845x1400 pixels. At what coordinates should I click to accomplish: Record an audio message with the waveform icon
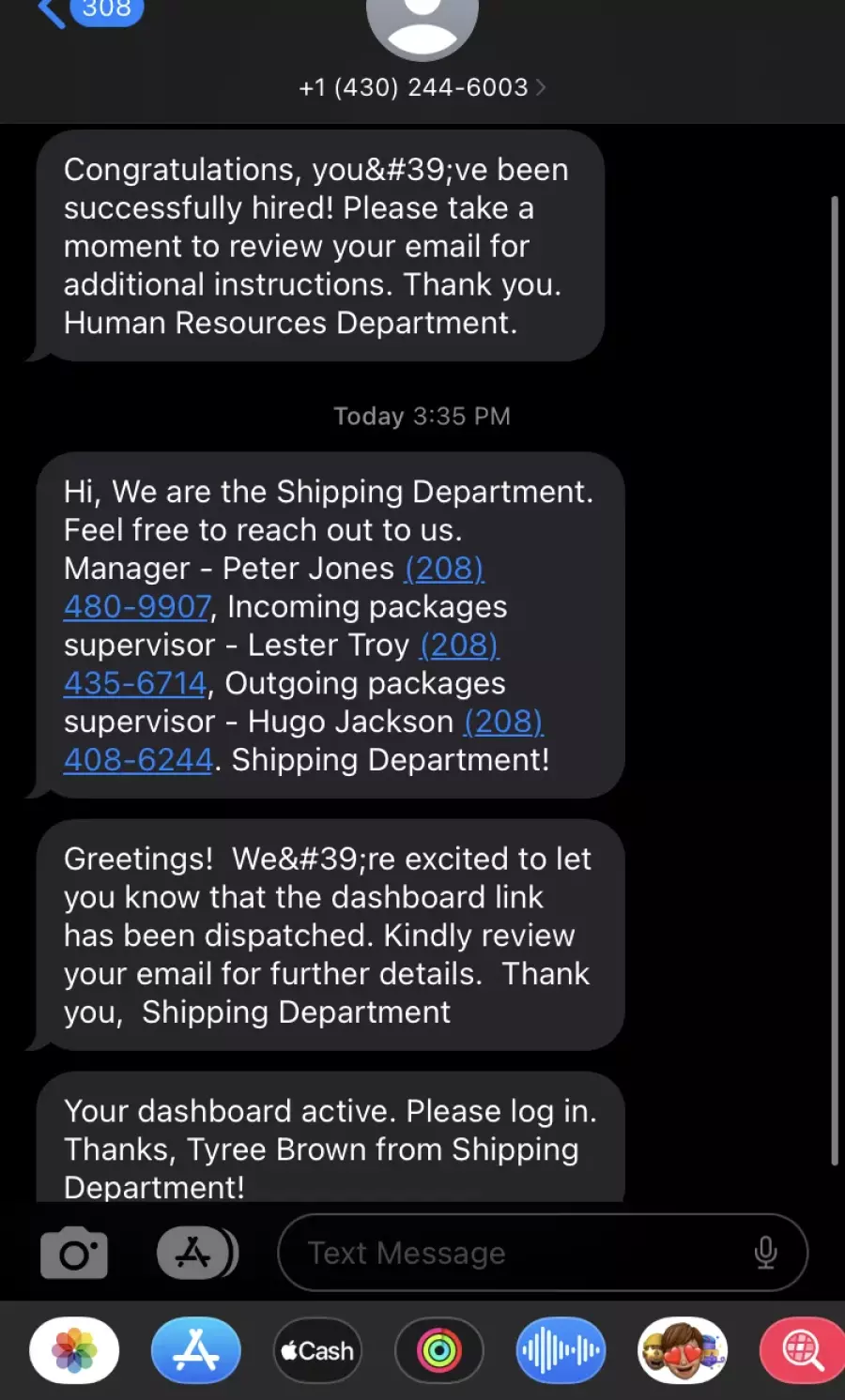click(561, 1350)
